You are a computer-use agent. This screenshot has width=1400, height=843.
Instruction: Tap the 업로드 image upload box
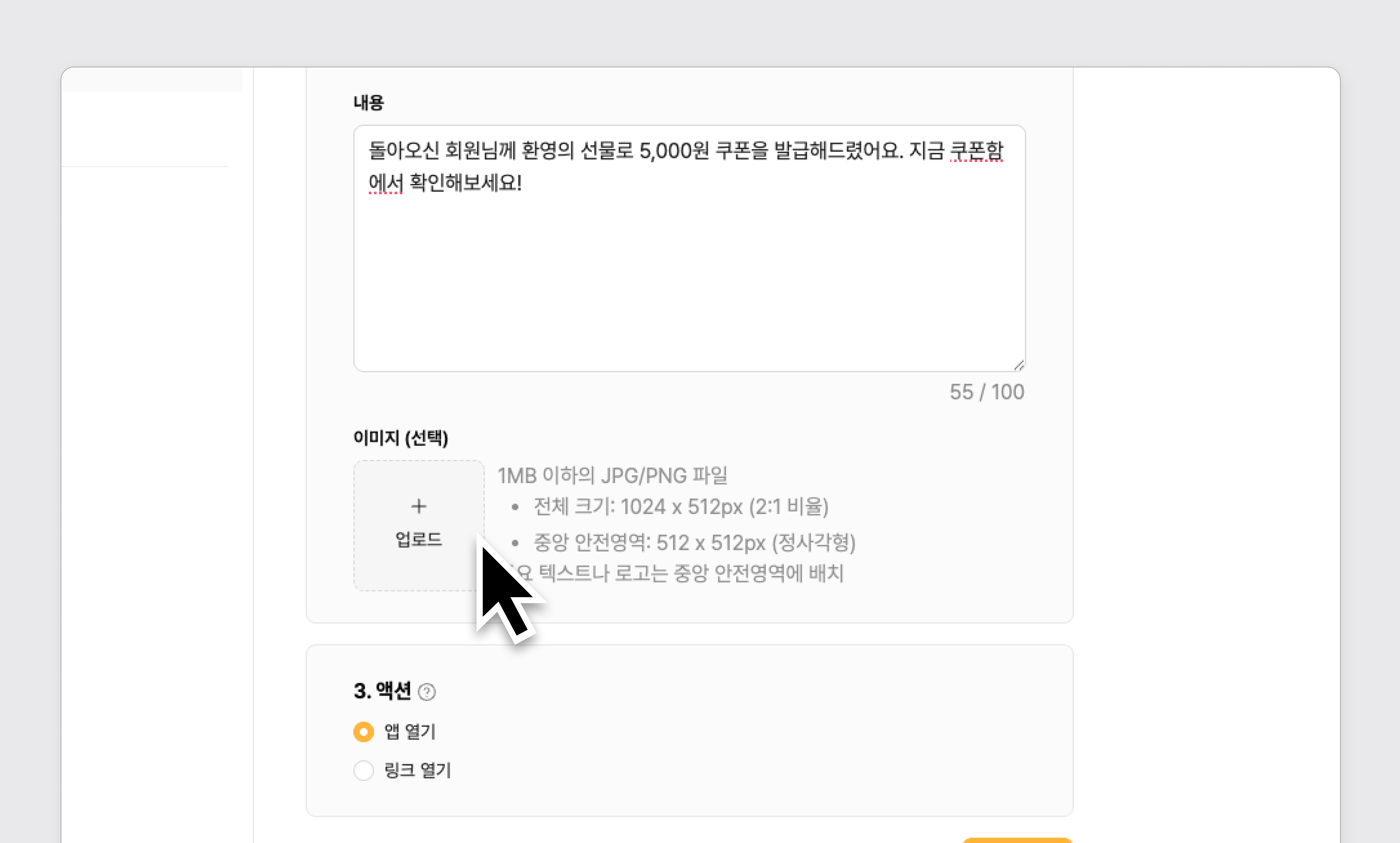(418, 525)
